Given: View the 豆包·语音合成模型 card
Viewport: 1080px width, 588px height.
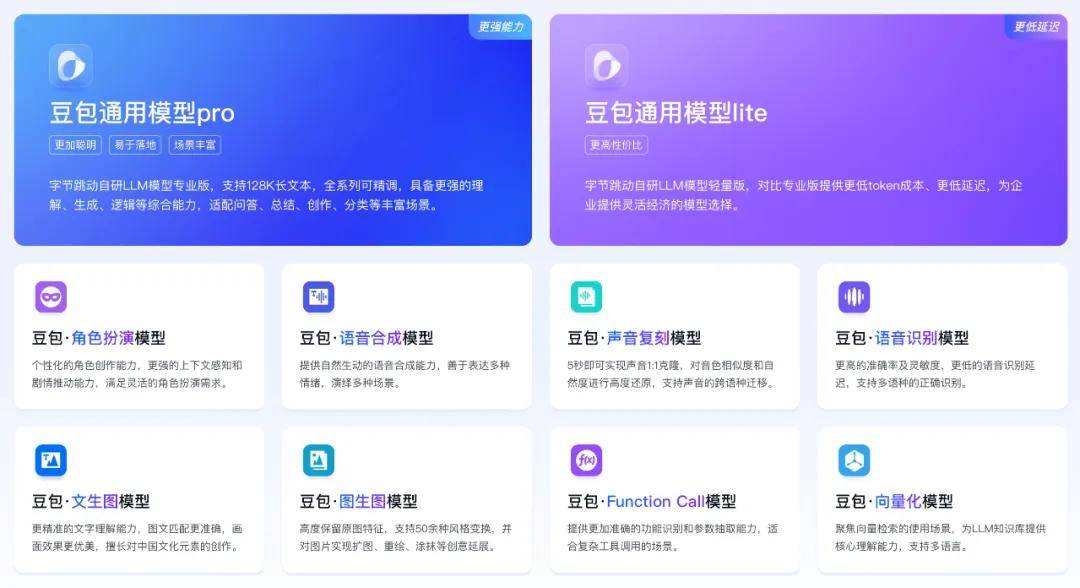Looking at the screenshot, I should tap(406, 337).
